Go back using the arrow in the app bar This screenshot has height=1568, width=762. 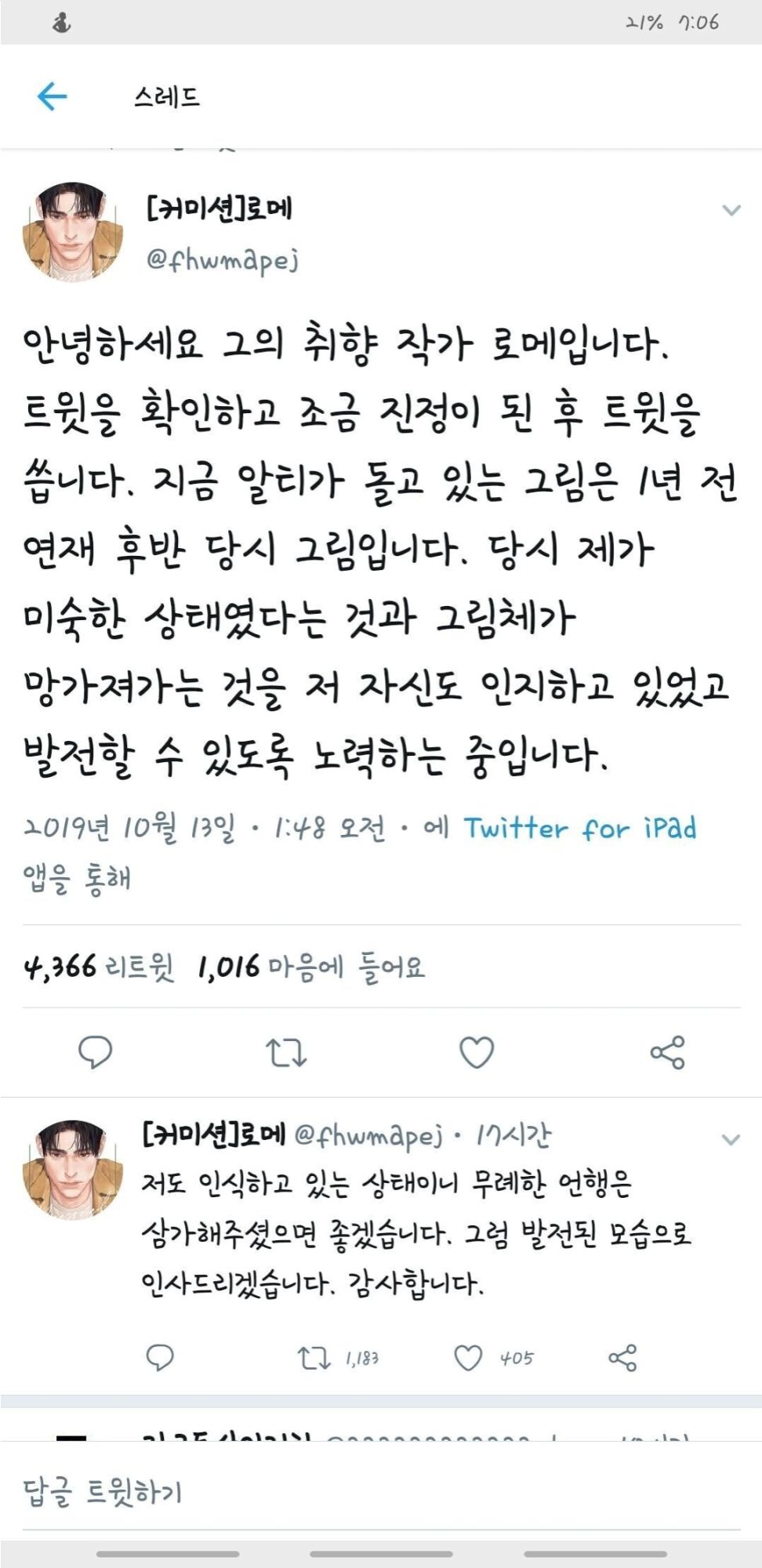coord(53,96)
